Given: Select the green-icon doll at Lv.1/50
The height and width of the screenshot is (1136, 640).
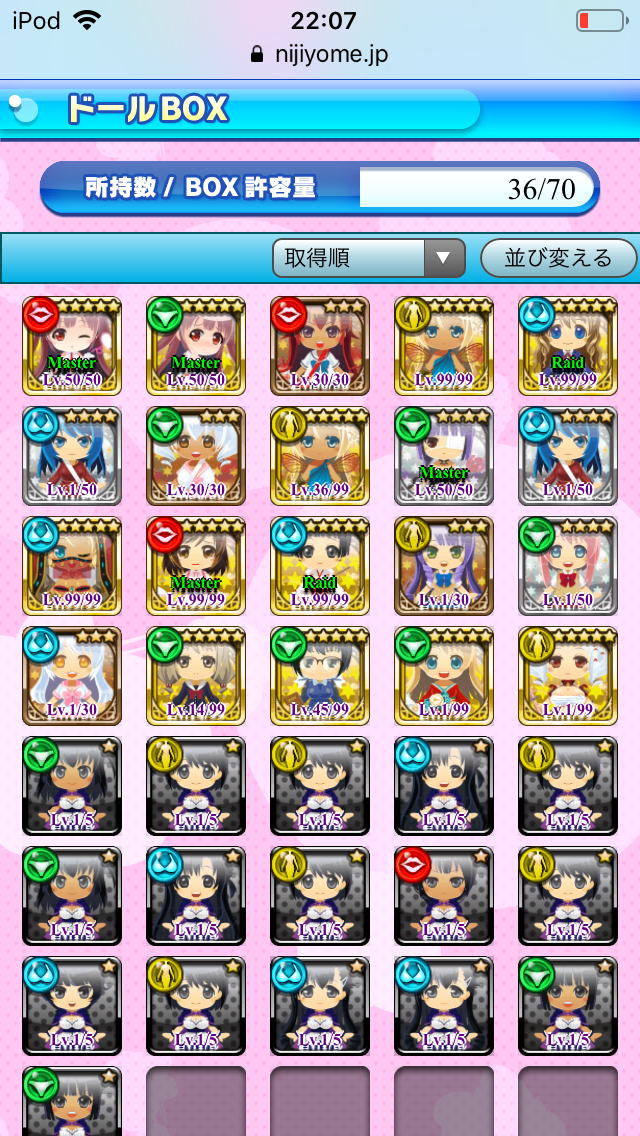Looking at the screenshot, I should click(568, 565).
